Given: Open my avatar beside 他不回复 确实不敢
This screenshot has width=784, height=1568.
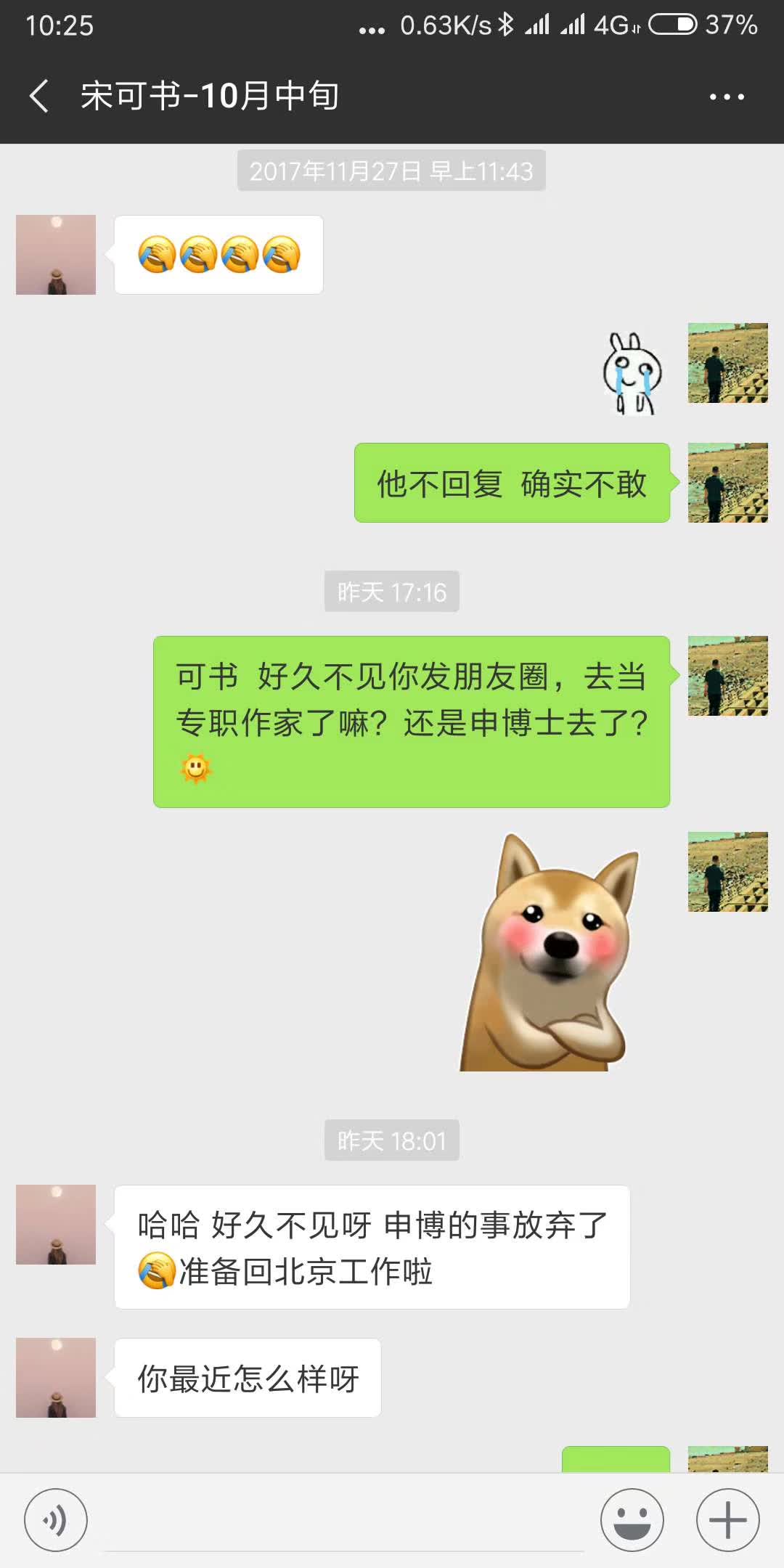Looking at the screenshot, I should (x=727, y=483).
